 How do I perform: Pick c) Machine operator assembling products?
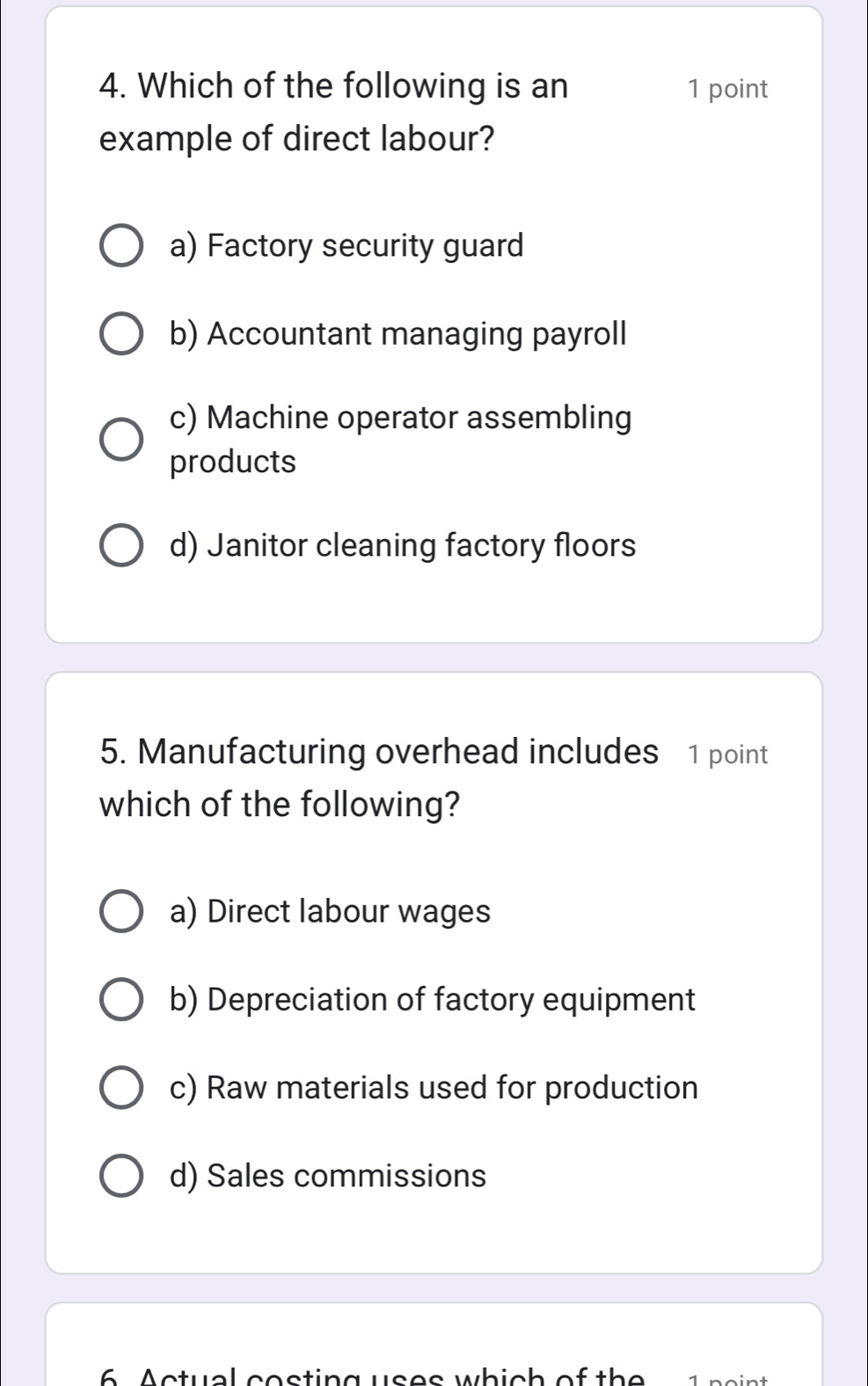[x=120, y=440]
